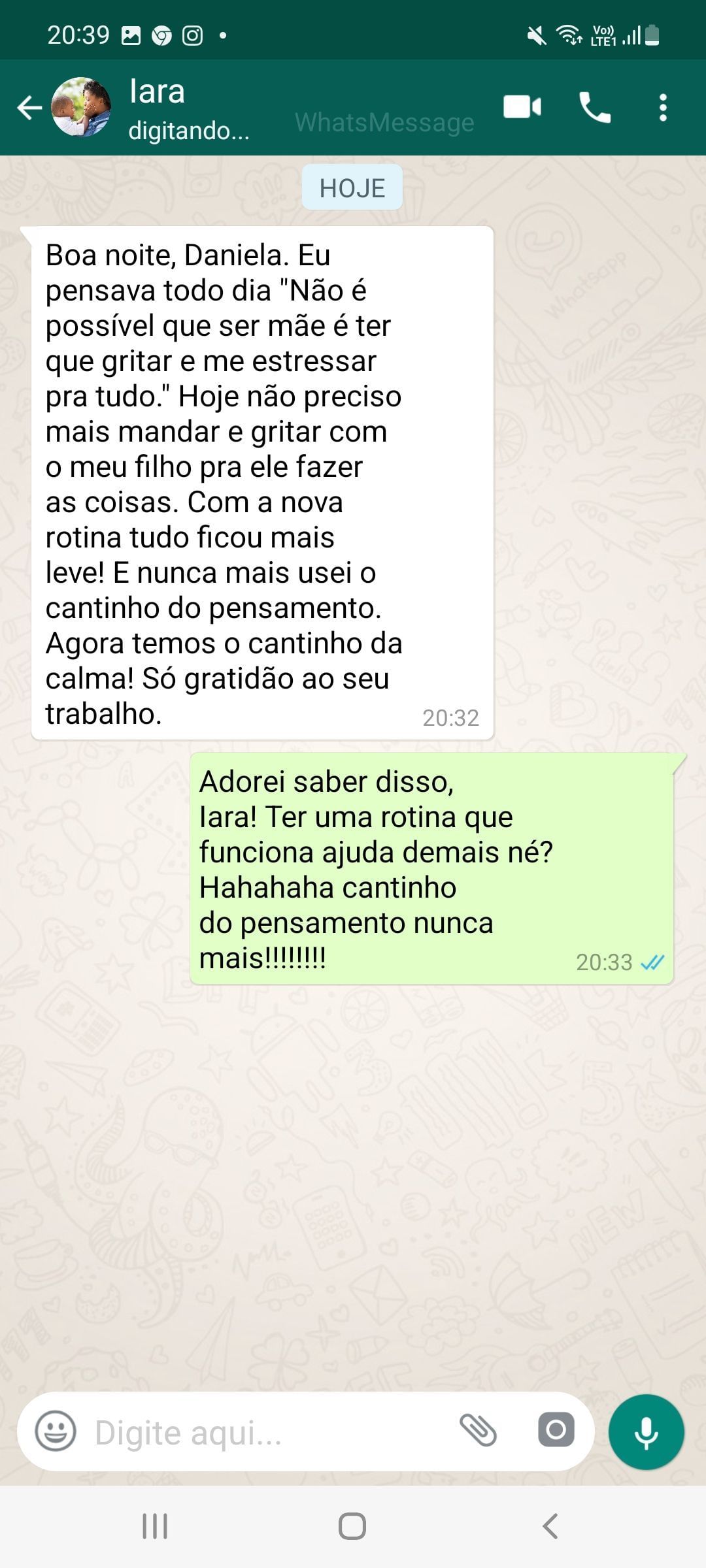This screenshot has height=1568, width=706.
Task: Tap the microphone voice message button
Action: [647, 1432]
